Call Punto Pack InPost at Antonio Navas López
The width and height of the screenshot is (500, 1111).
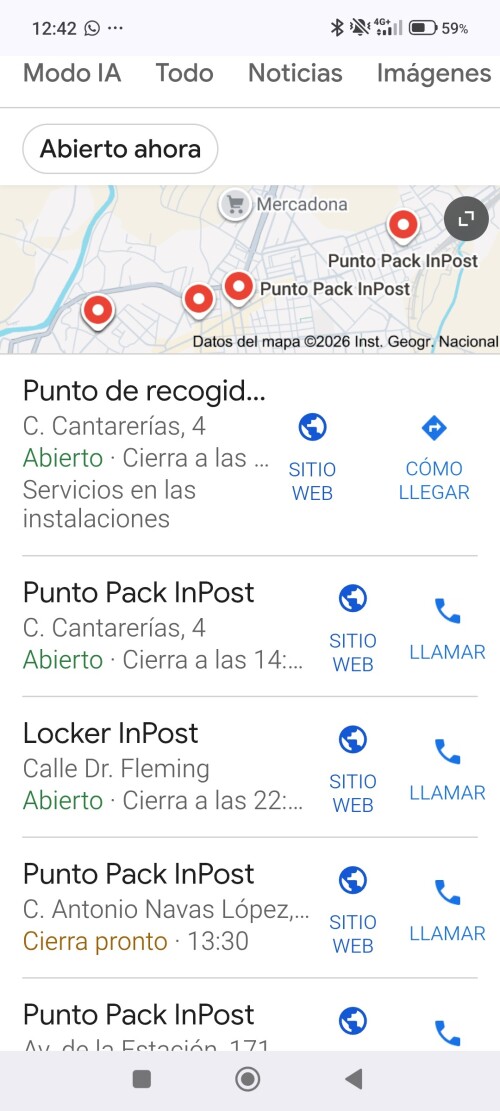click(448, 910)
